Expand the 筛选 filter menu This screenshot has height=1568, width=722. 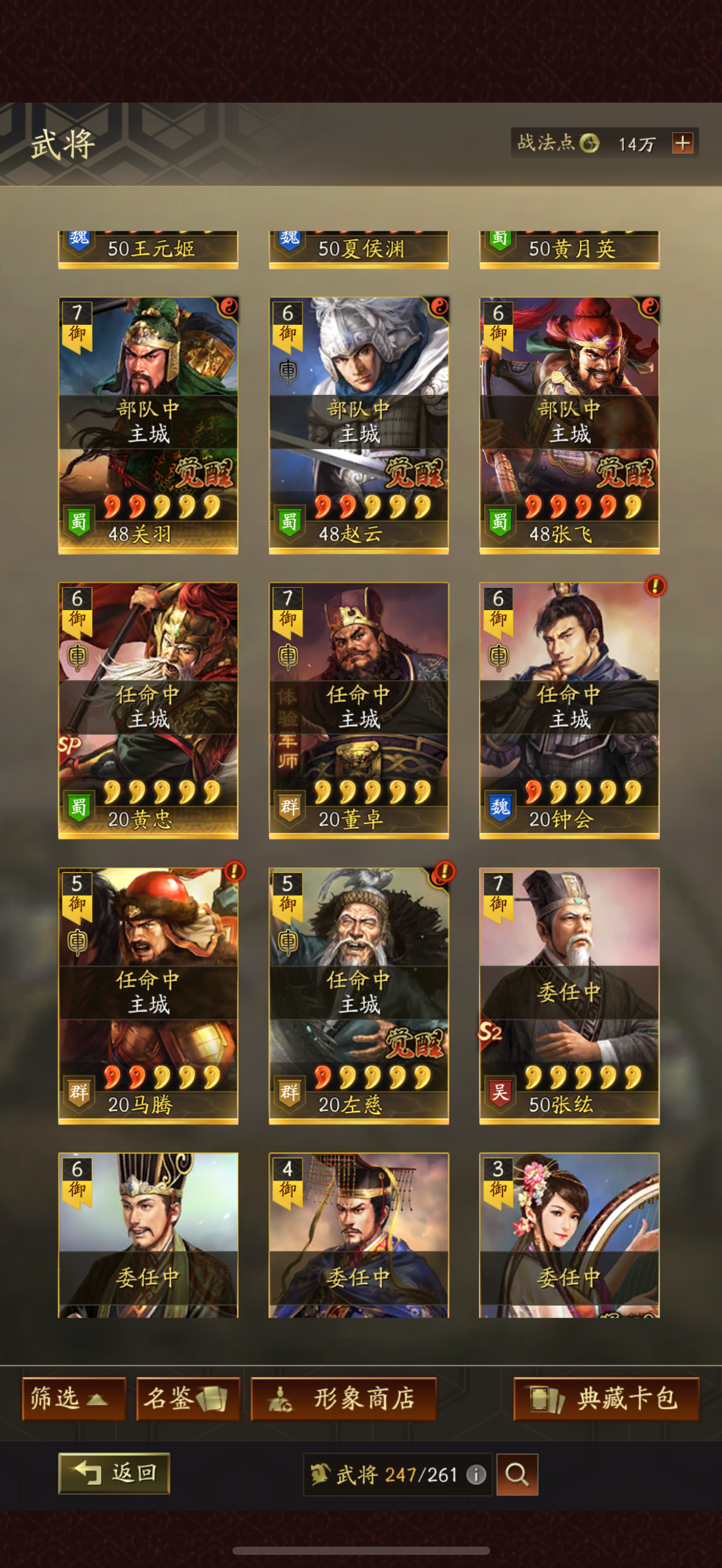74,1399
